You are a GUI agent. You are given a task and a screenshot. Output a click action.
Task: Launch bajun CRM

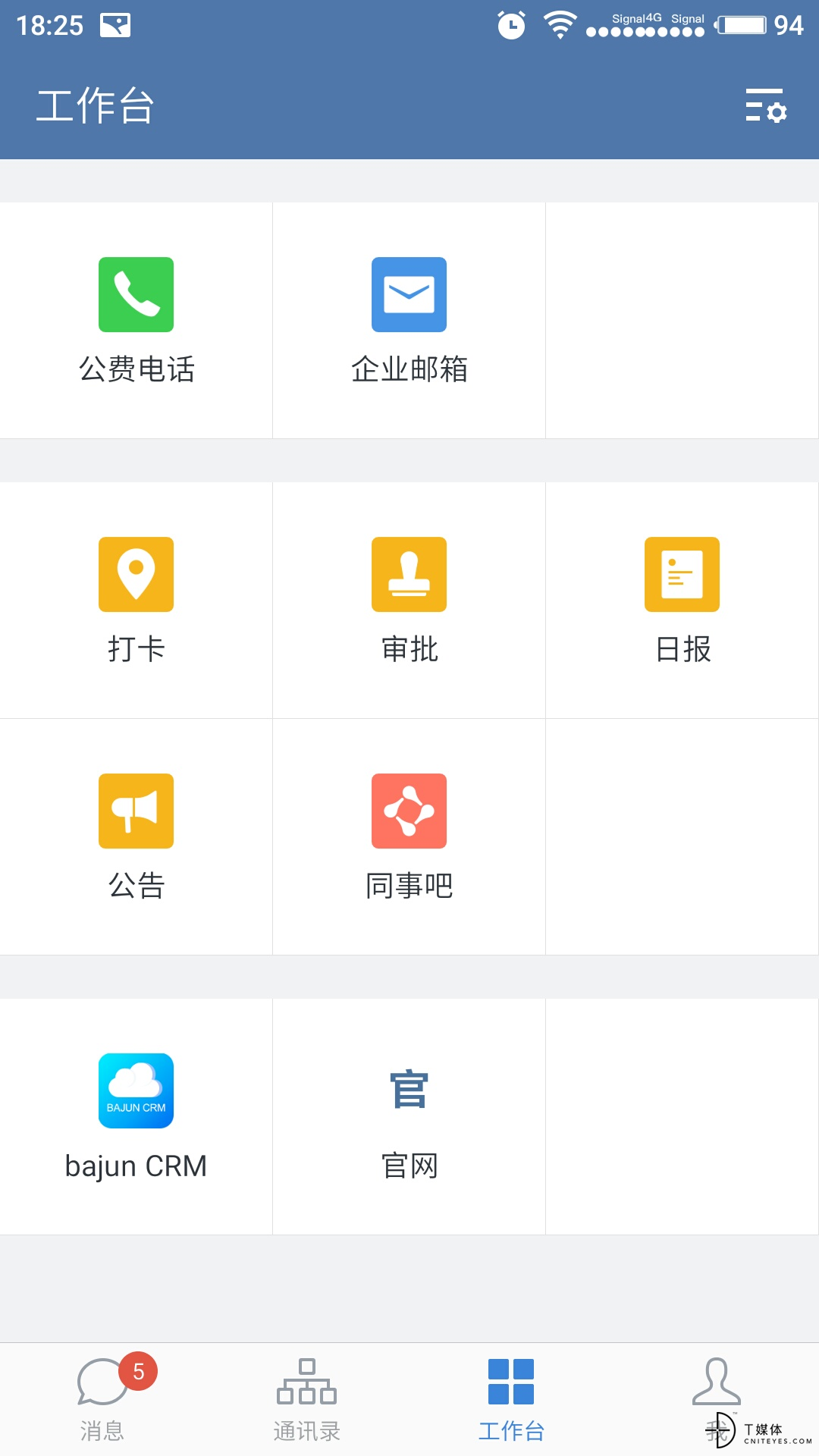(x=136, y=1116)
